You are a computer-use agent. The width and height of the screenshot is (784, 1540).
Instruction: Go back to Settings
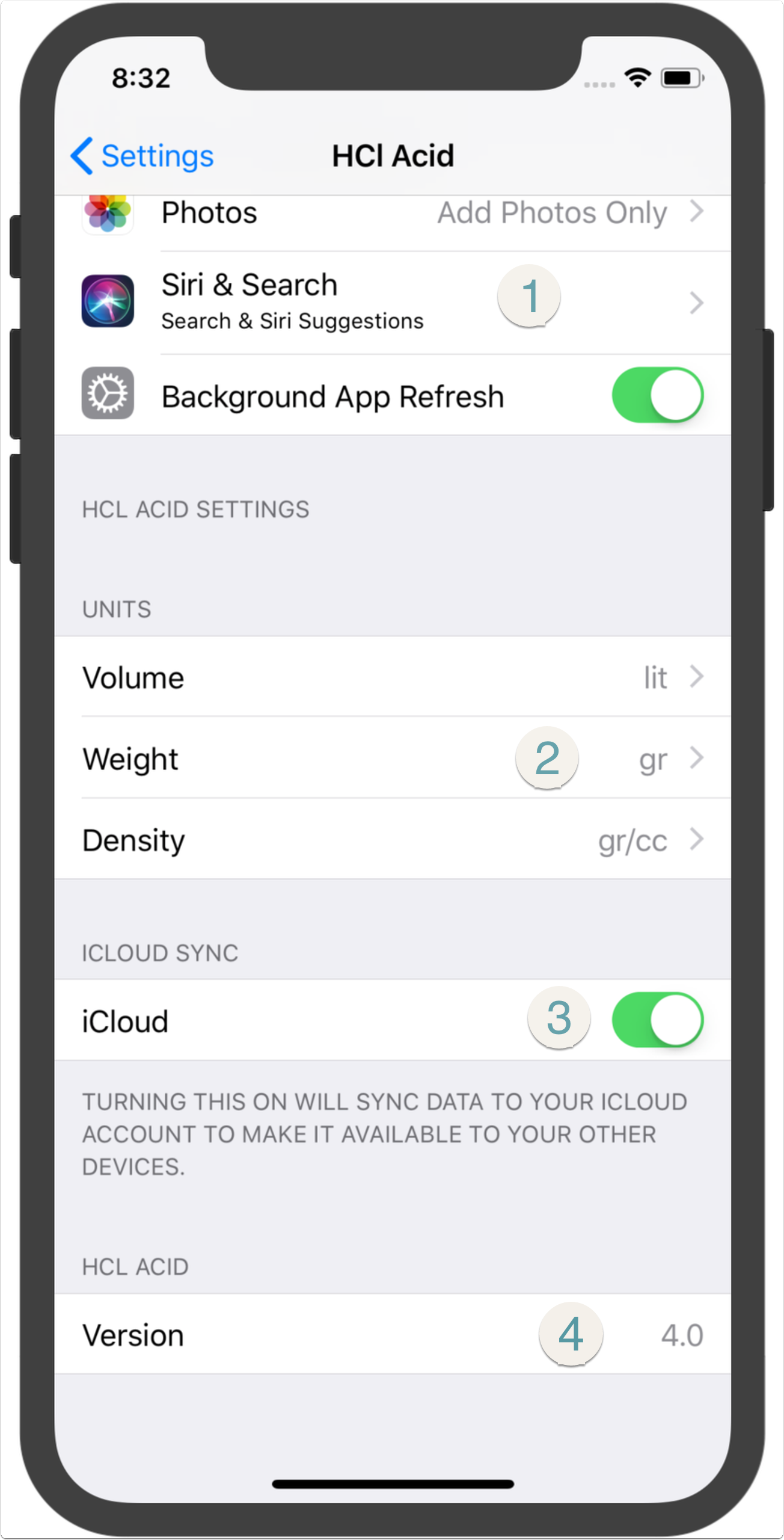click(142, 156)
